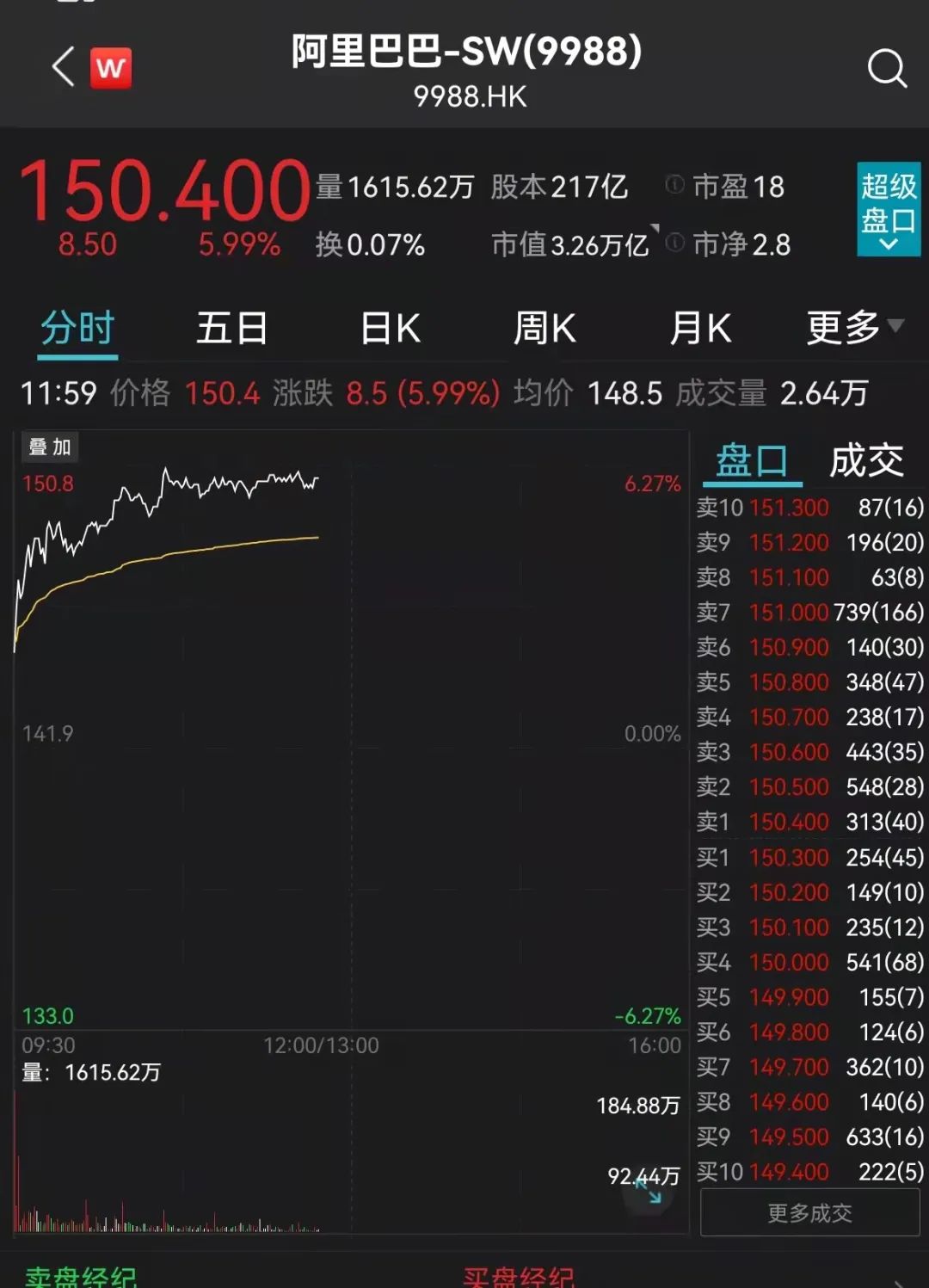Switch to the 月K chart tab
Viewport: 929px width, 1288px height.
pyautogui.click(x=700, y=329)
